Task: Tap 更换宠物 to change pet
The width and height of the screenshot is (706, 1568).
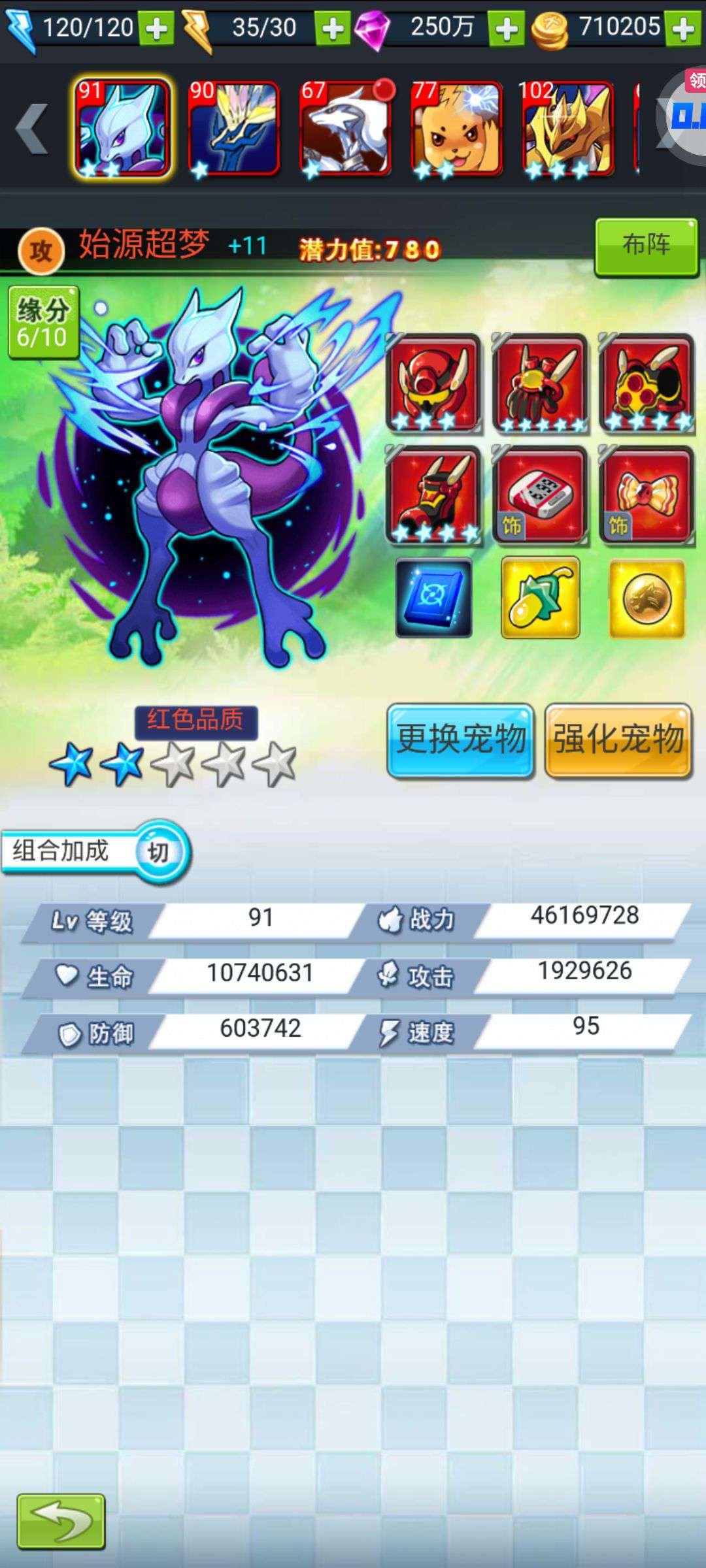Action: click(x=461, y=740)
